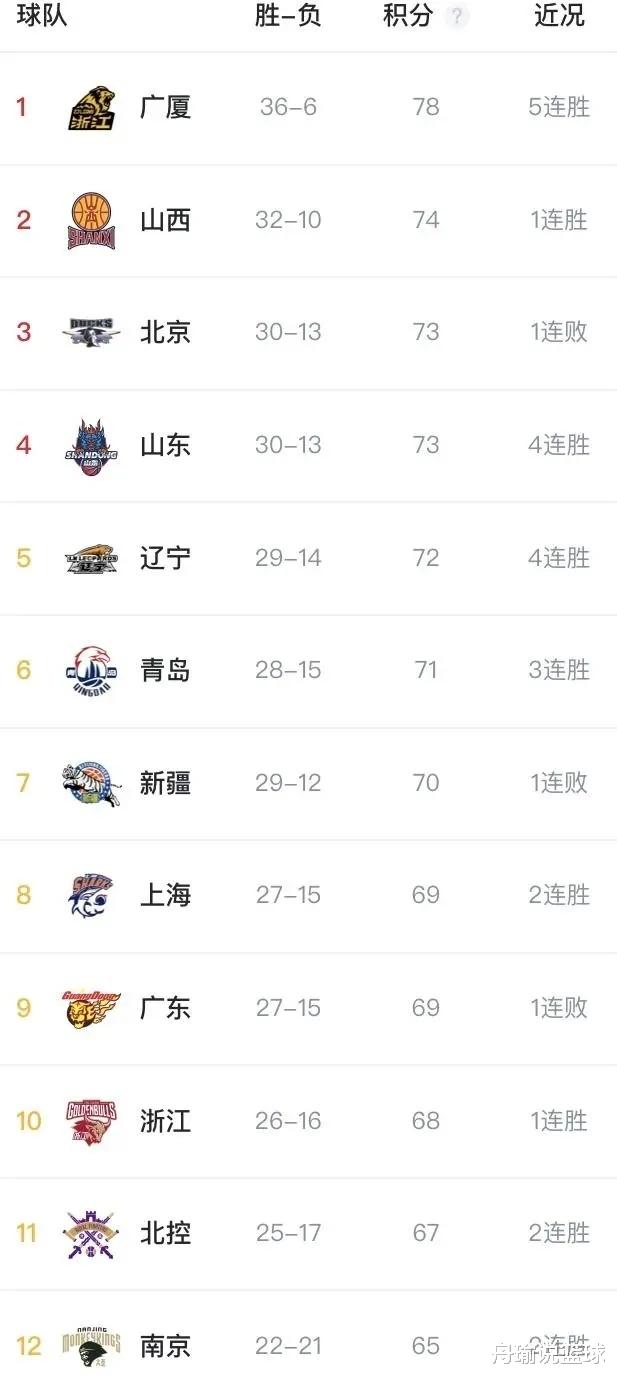
Task: Open the 广东 team row
Action: point(308,1009)
